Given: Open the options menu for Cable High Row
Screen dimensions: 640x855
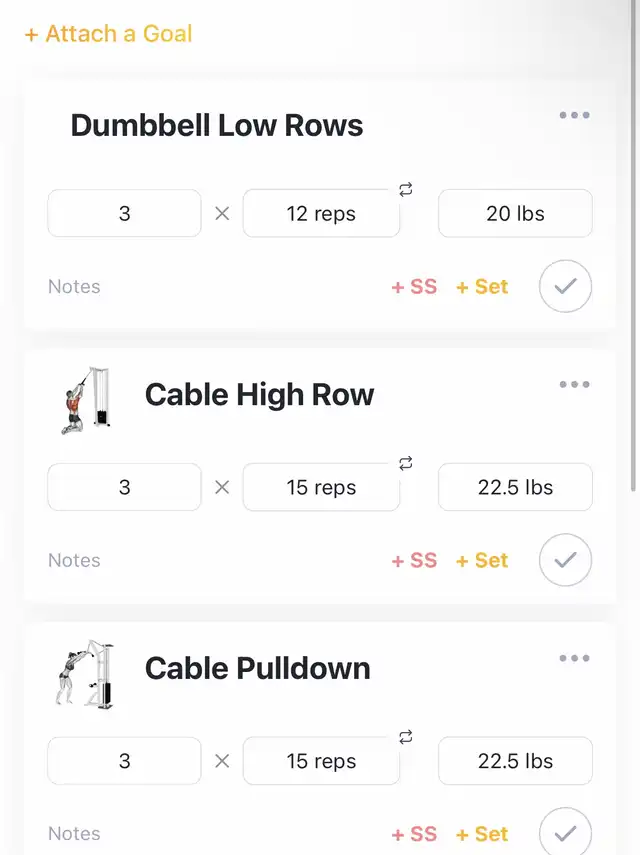Looking at the screenshot, I should (574, 385).
